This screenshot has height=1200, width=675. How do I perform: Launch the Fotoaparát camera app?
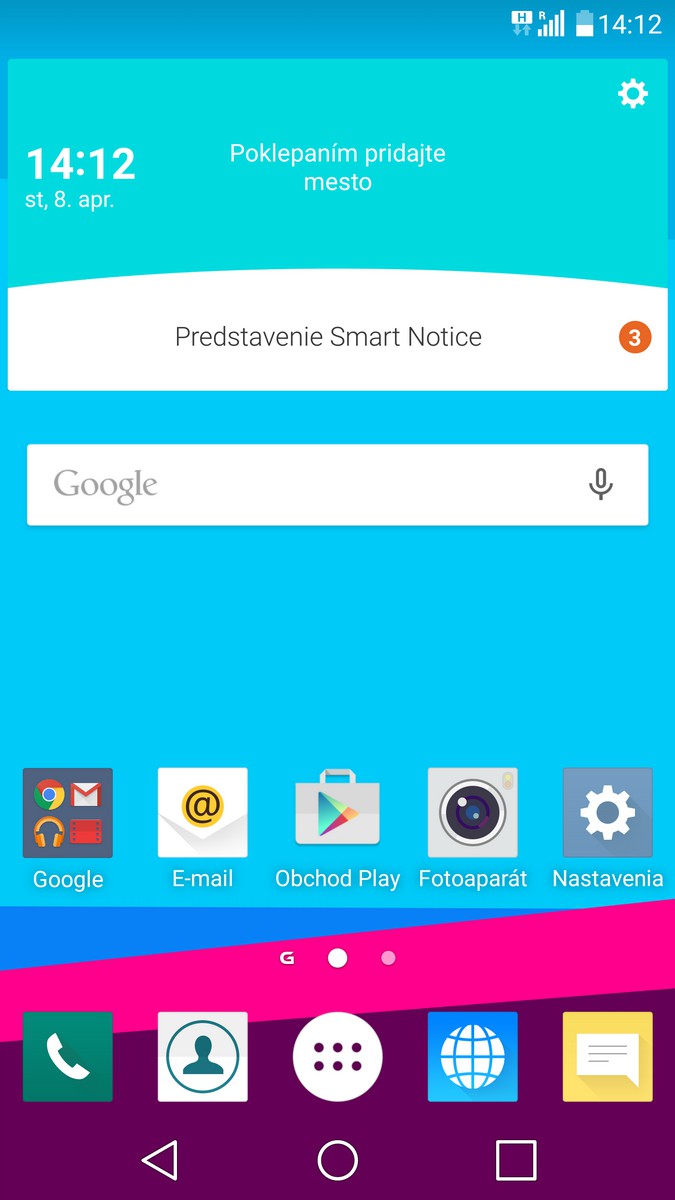click(x=472, y=813)
